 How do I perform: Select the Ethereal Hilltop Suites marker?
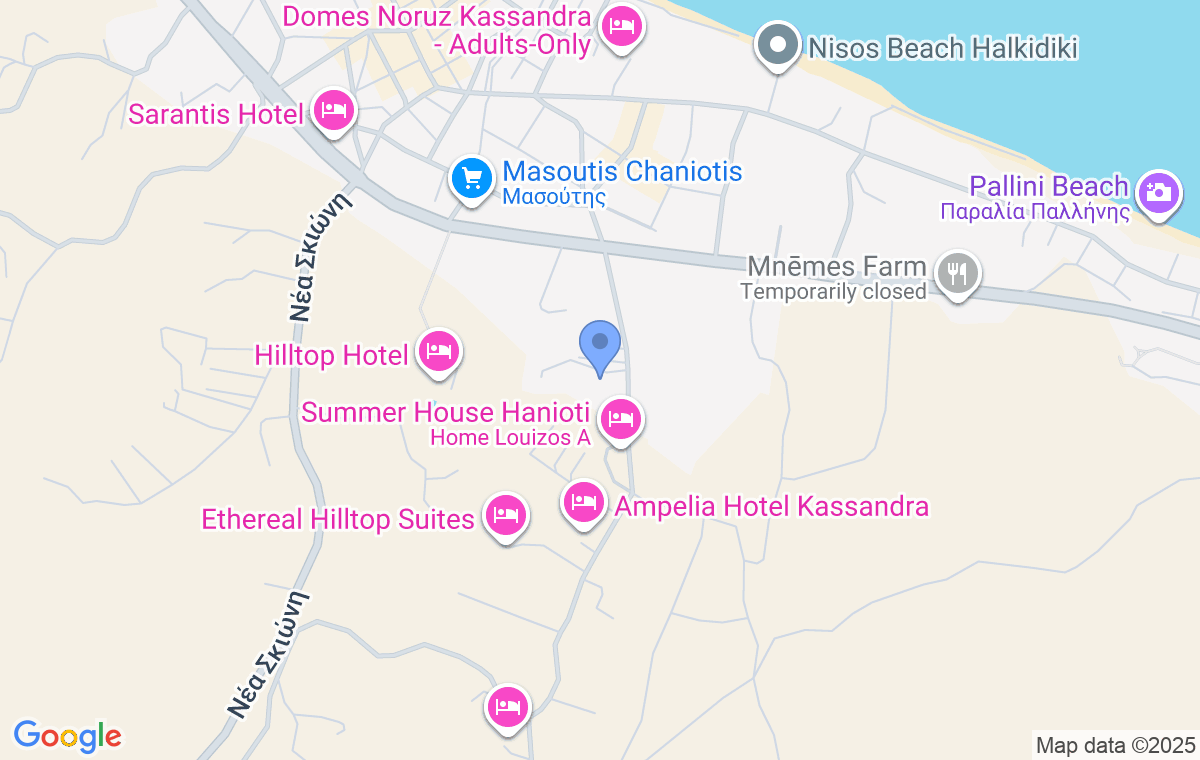point(506,516)
